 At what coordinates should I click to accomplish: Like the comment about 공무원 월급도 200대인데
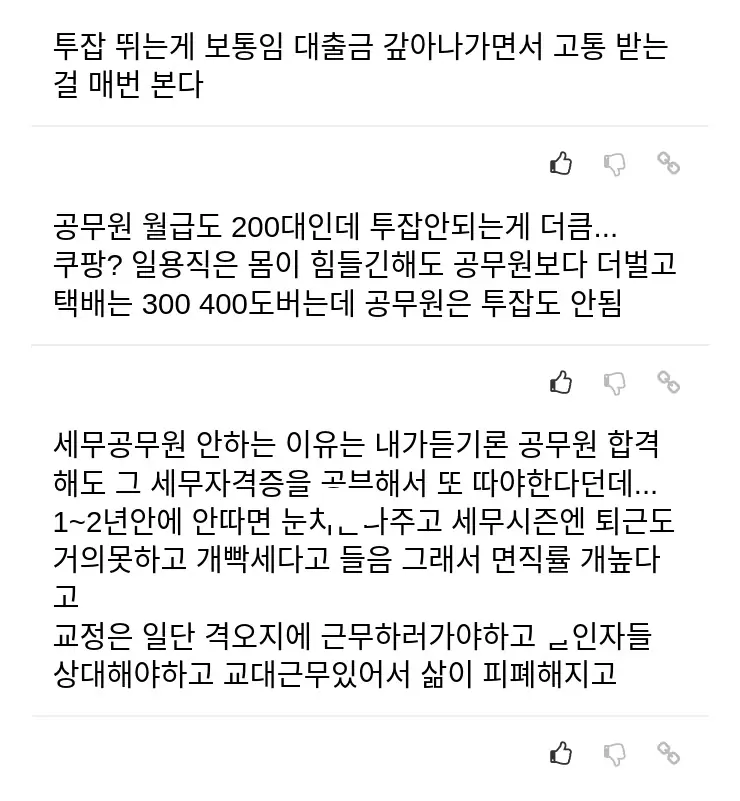point(561,382)
